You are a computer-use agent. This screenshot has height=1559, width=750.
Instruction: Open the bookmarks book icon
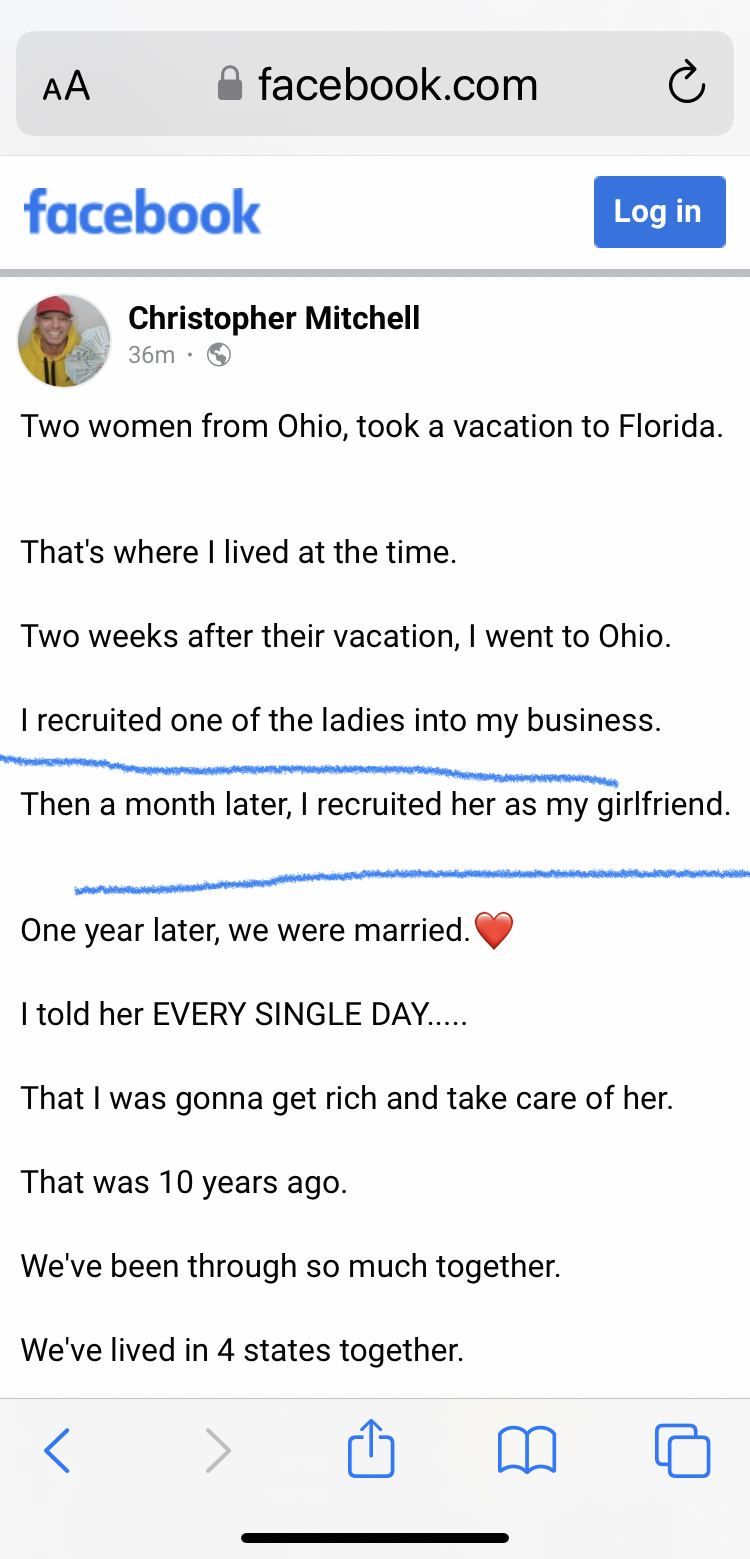(526, 1451)
